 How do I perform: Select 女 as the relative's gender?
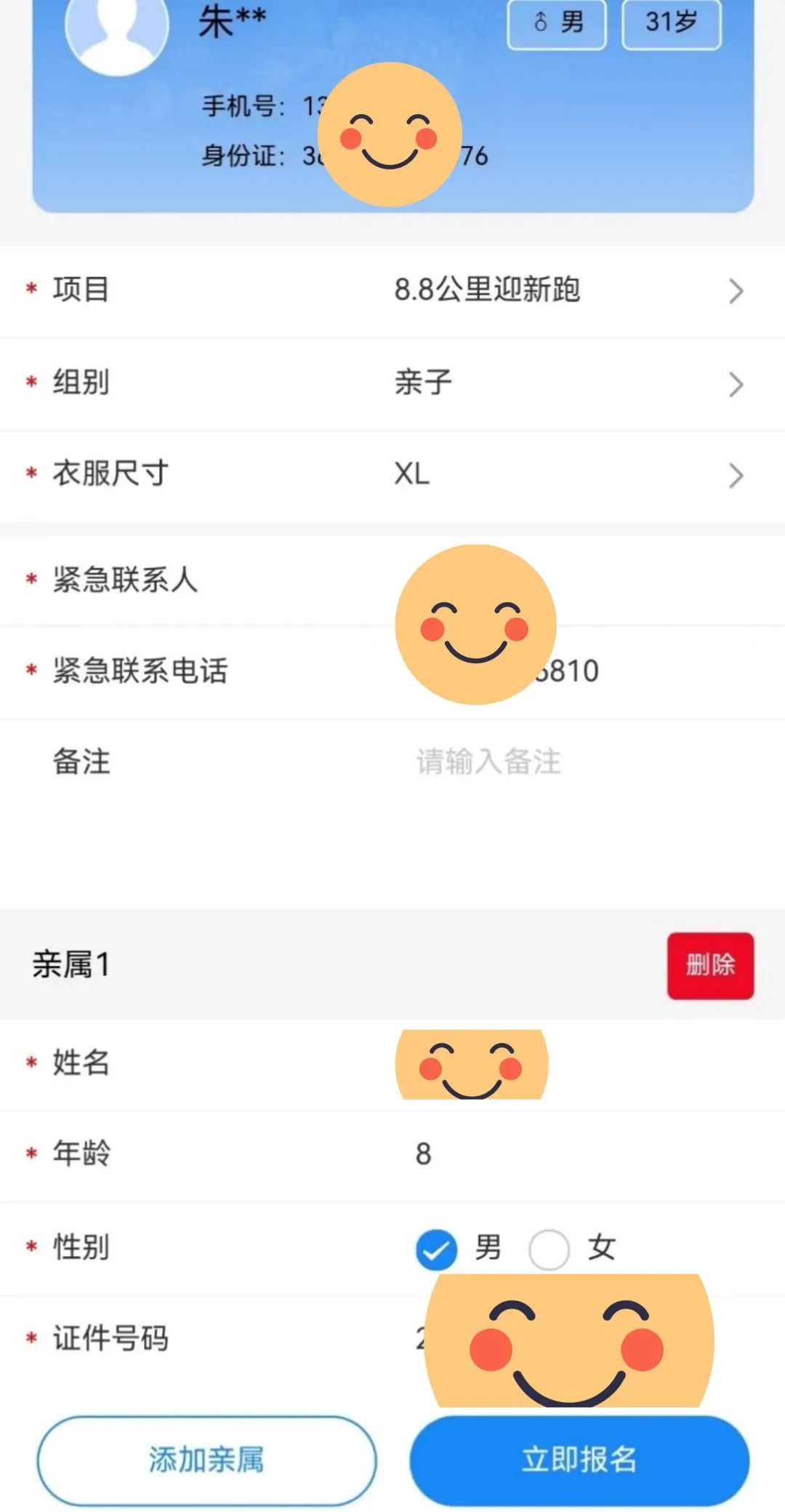tap(549, 1249)
